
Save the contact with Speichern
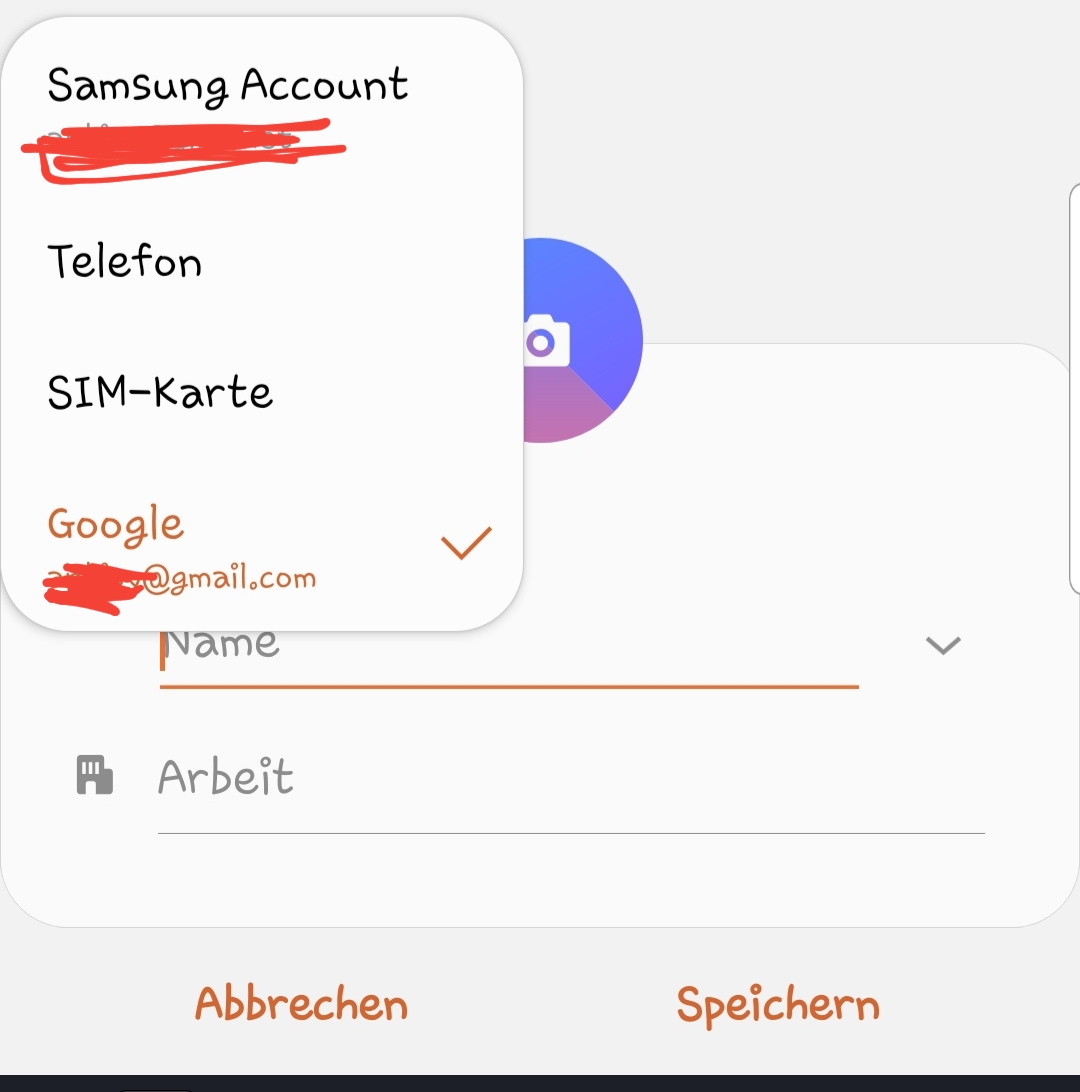click(778, 1004)
